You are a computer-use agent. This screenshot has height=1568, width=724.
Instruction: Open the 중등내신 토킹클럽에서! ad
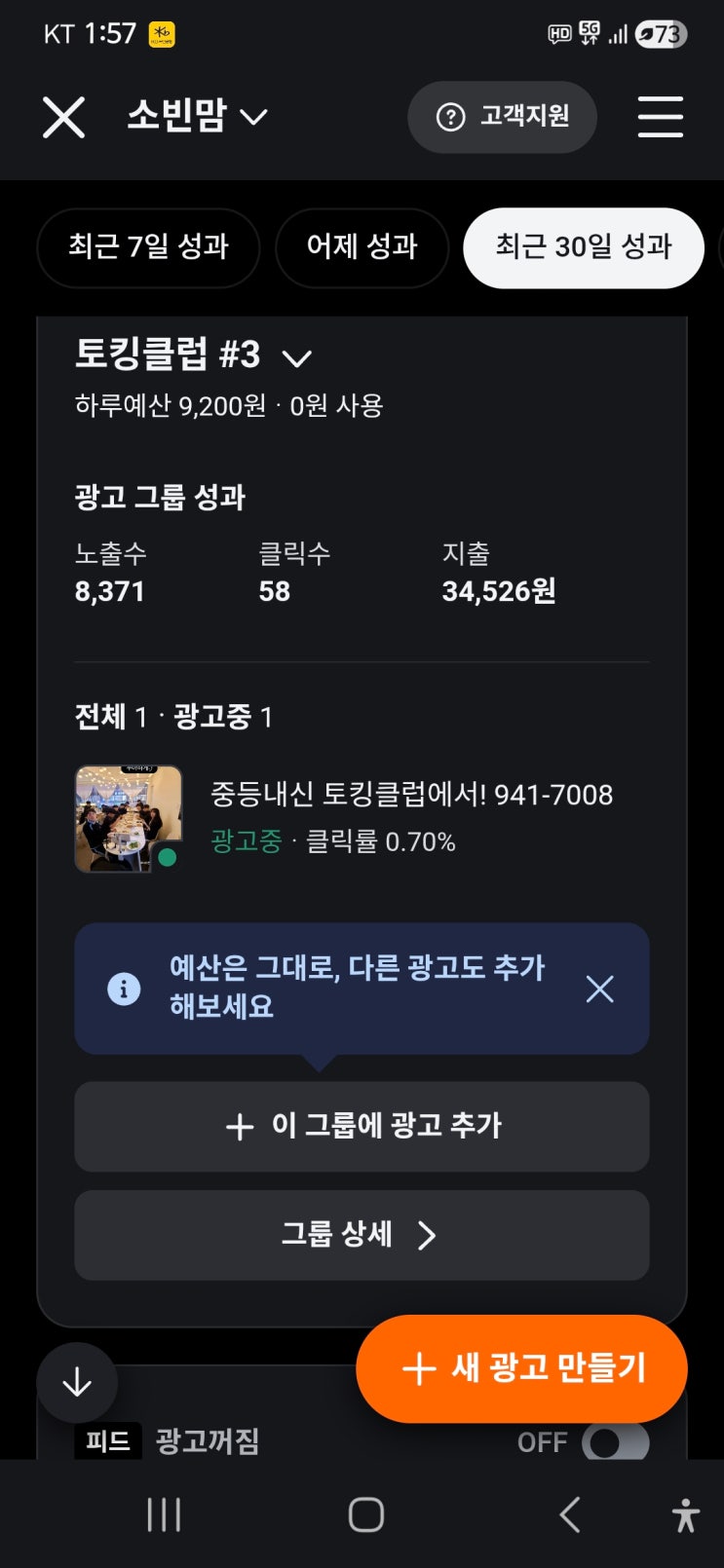pyautogui.click(x=411, y=795)
